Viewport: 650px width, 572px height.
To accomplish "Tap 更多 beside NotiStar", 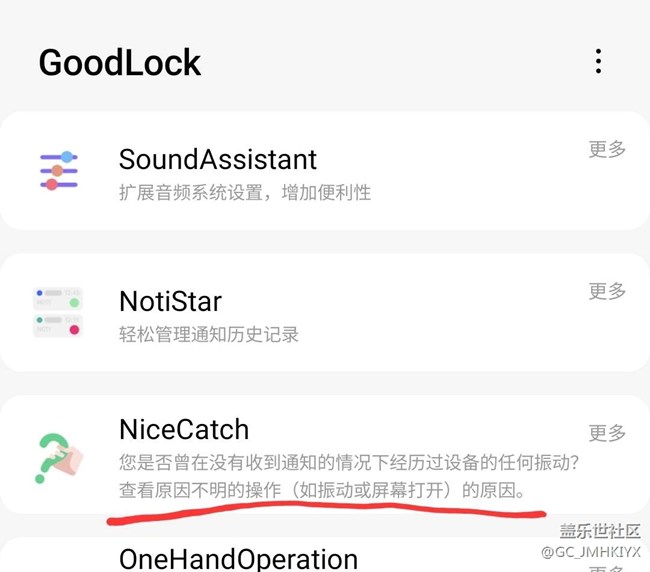I will (x=607, y=292).
